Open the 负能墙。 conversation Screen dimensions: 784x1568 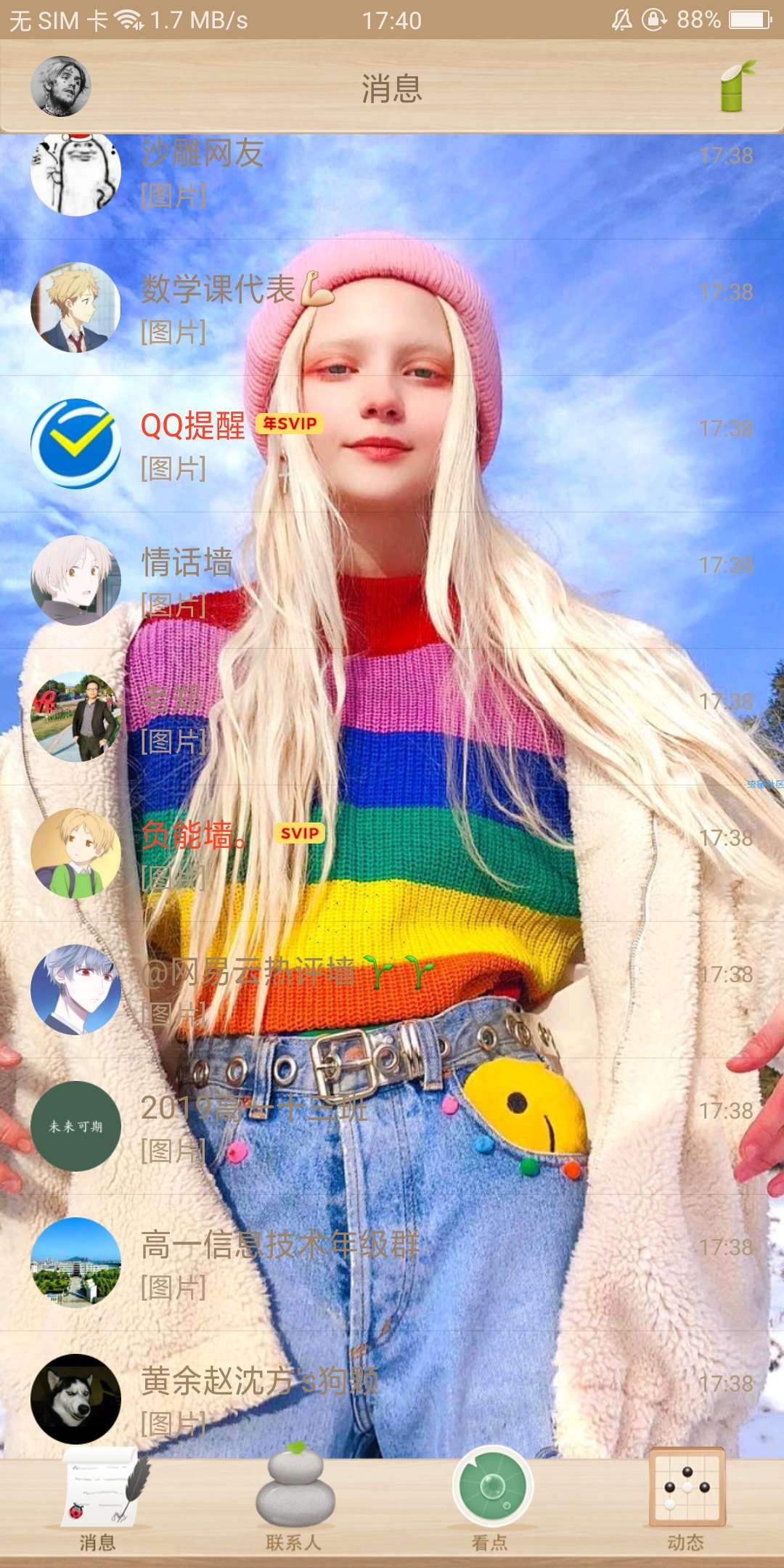(392, 854)
